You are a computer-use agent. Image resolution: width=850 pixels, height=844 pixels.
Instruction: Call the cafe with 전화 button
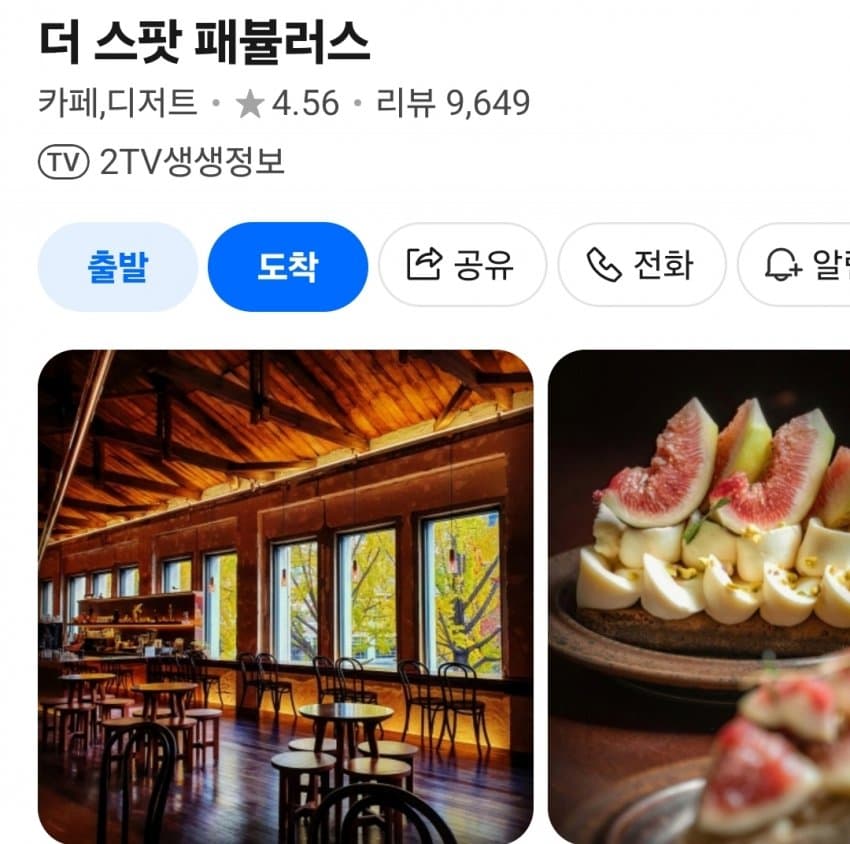tap(640, 265)
